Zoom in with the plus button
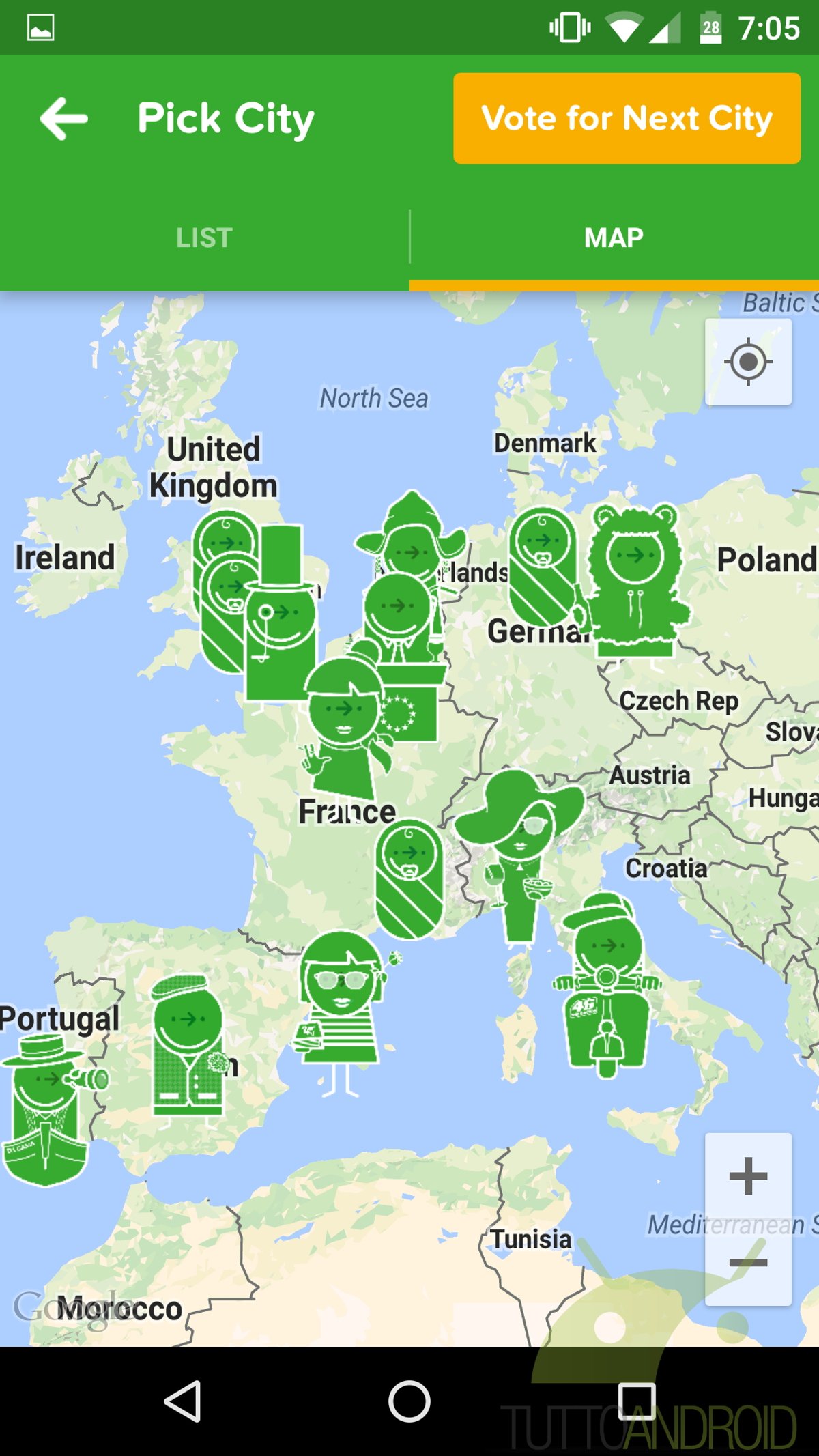Viewport: 819px width, 1456px height. pos(748,1176)
